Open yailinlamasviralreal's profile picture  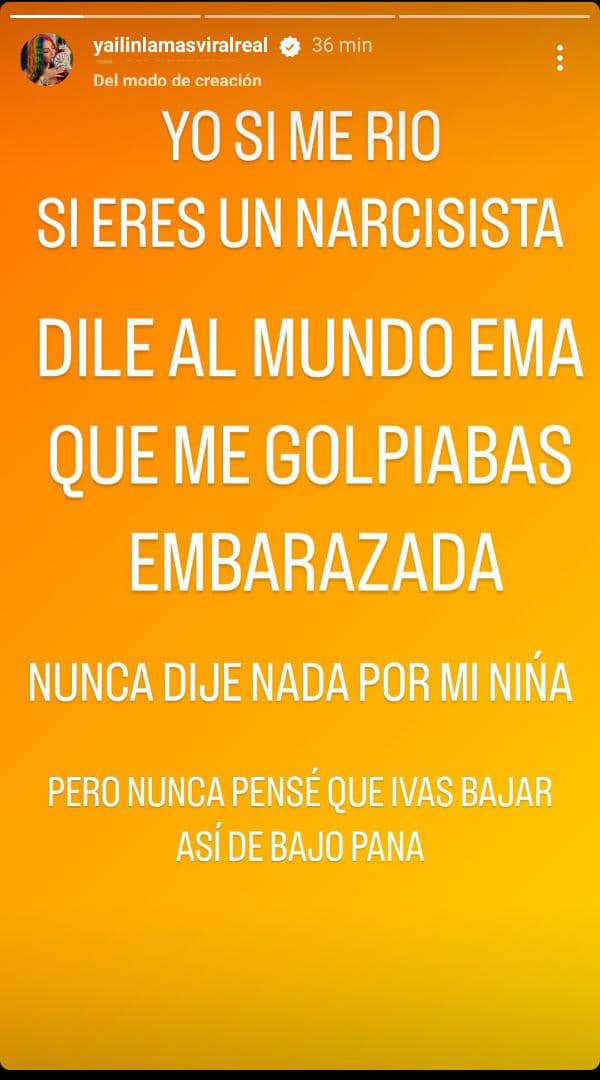(x=46, y=60)
